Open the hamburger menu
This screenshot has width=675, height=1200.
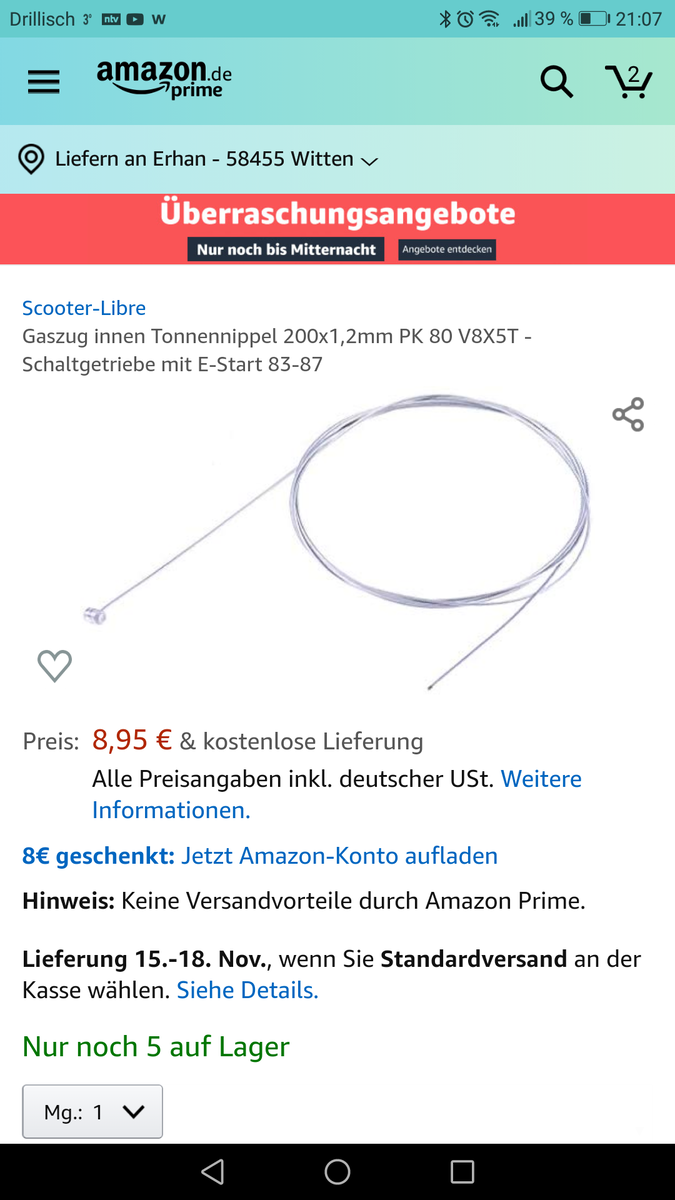[44, 81]
